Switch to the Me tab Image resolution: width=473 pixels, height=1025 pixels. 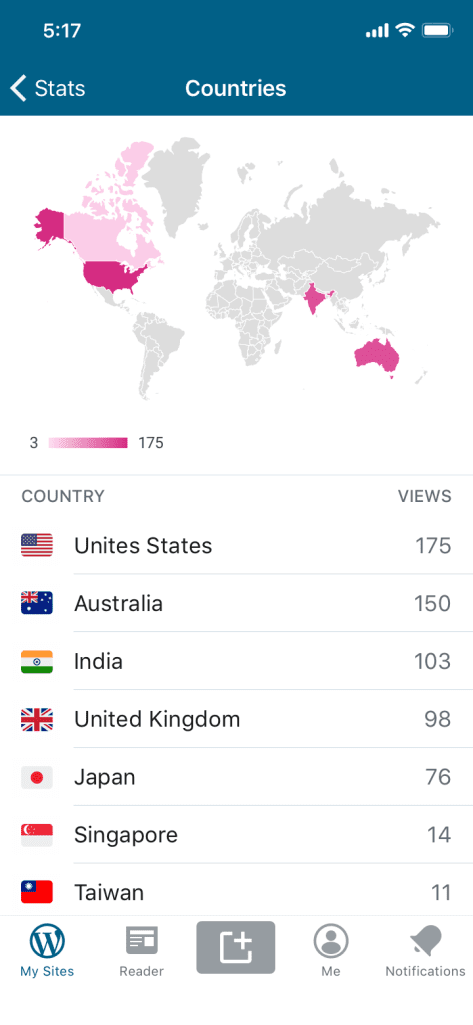pyautogui.click(x=331, y=951)
